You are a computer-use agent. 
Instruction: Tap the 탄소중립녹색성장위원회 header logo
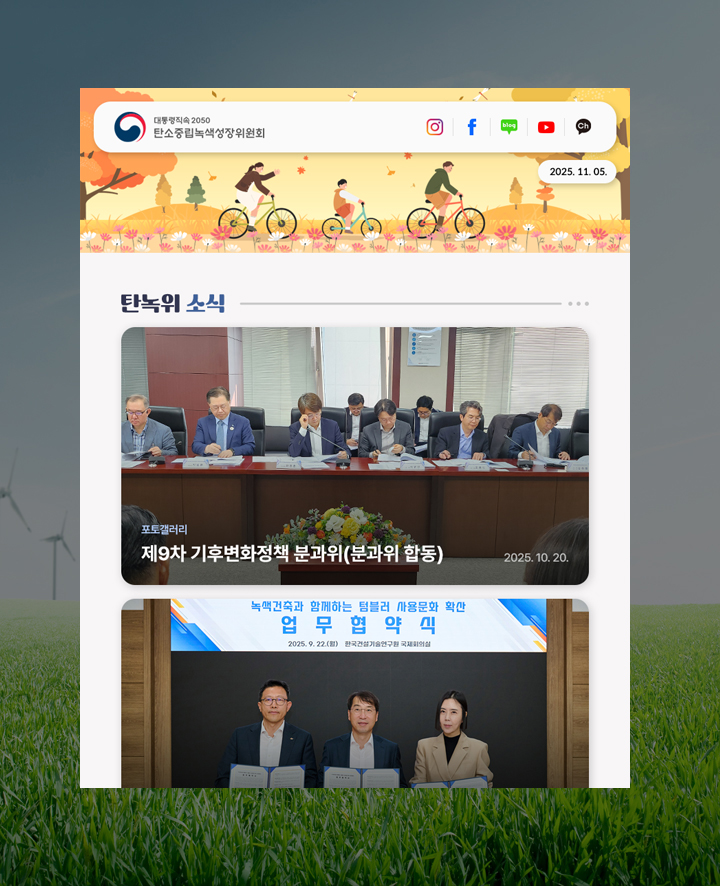pos(190,127)
